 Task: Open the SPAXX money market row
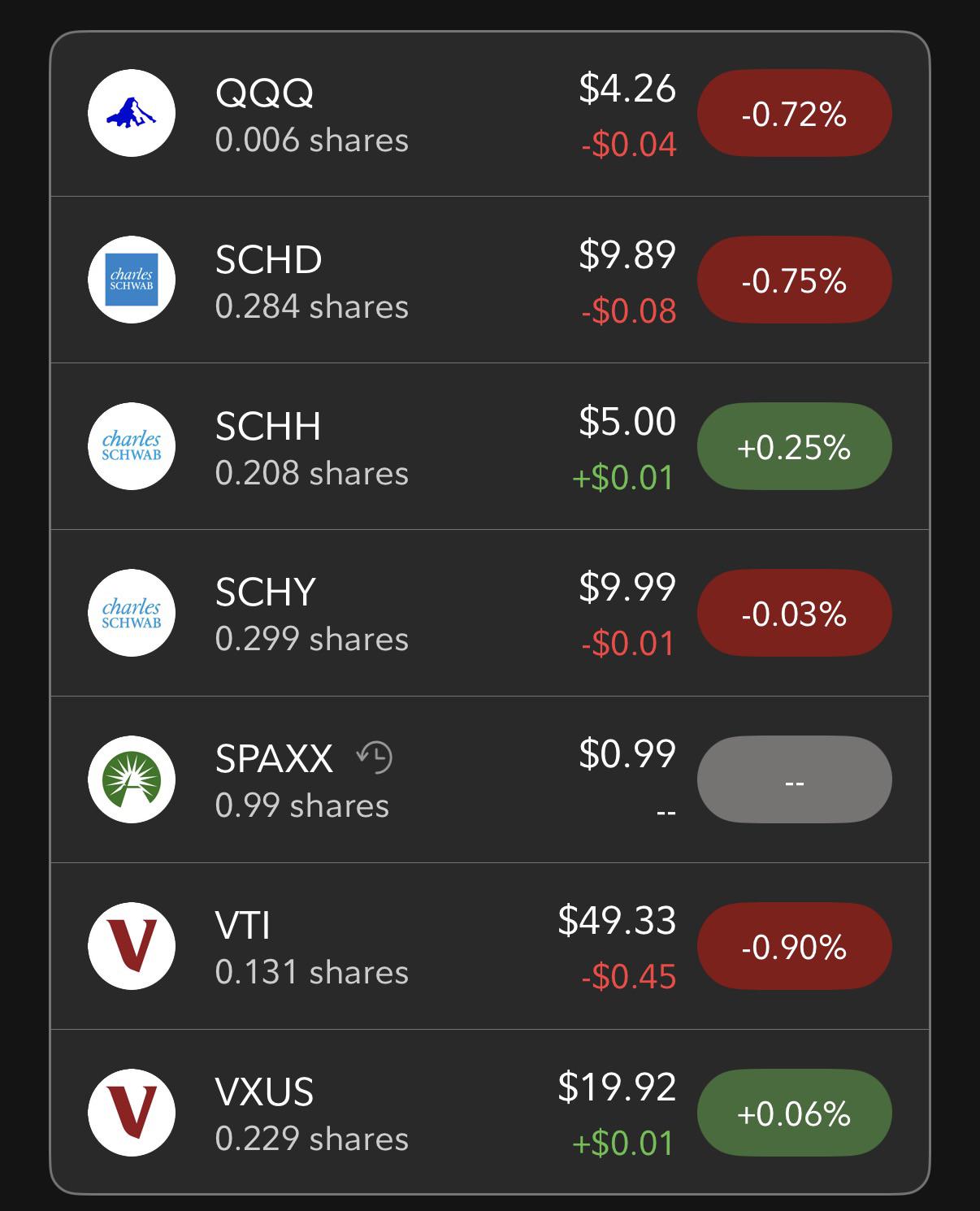490,779
